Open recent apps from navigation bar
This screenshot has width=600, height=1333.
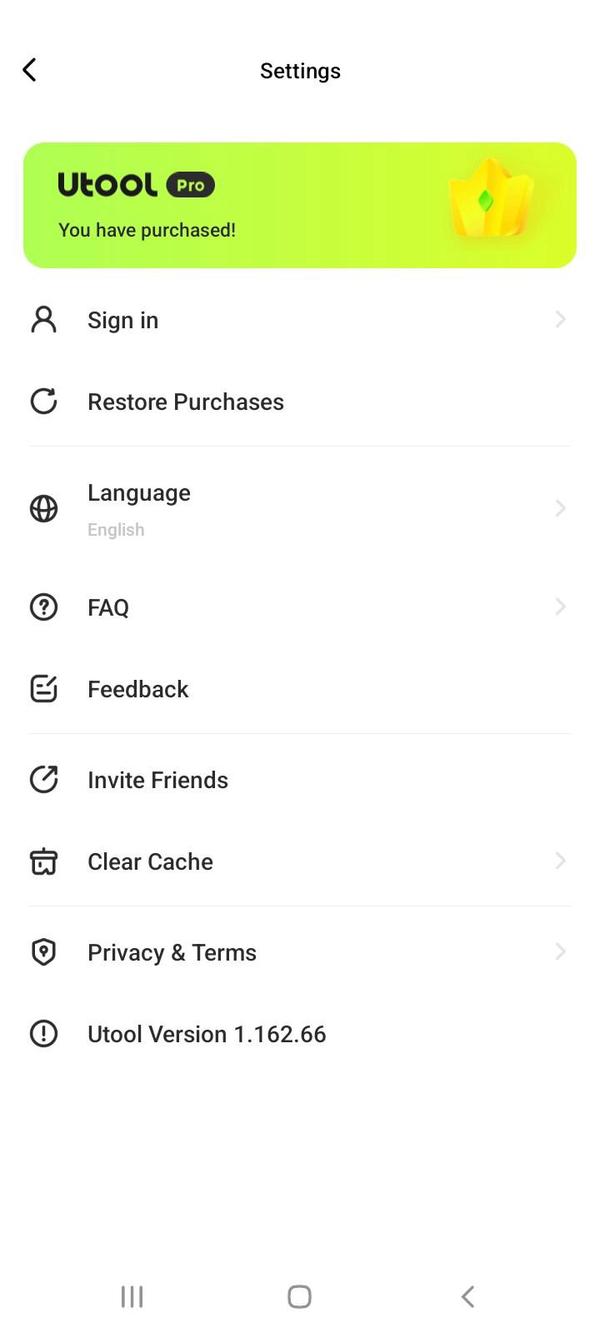point(132,1297)
